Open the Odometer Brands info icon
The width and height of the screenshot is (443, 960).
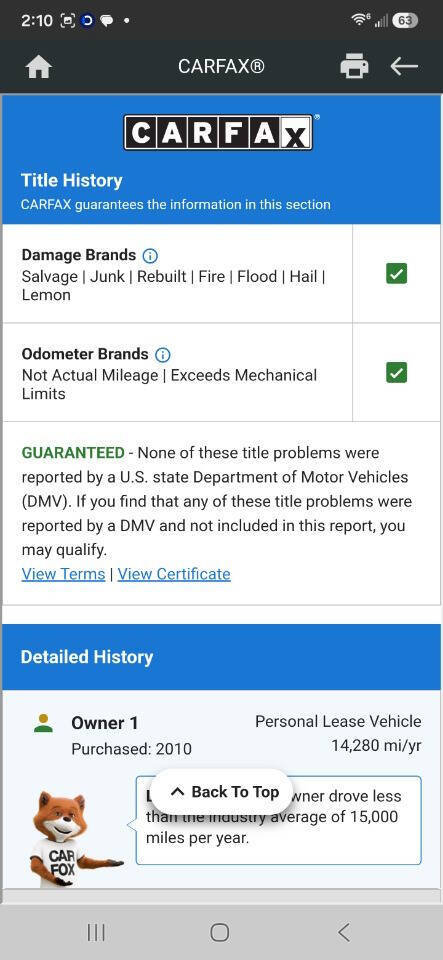[162, 355]
